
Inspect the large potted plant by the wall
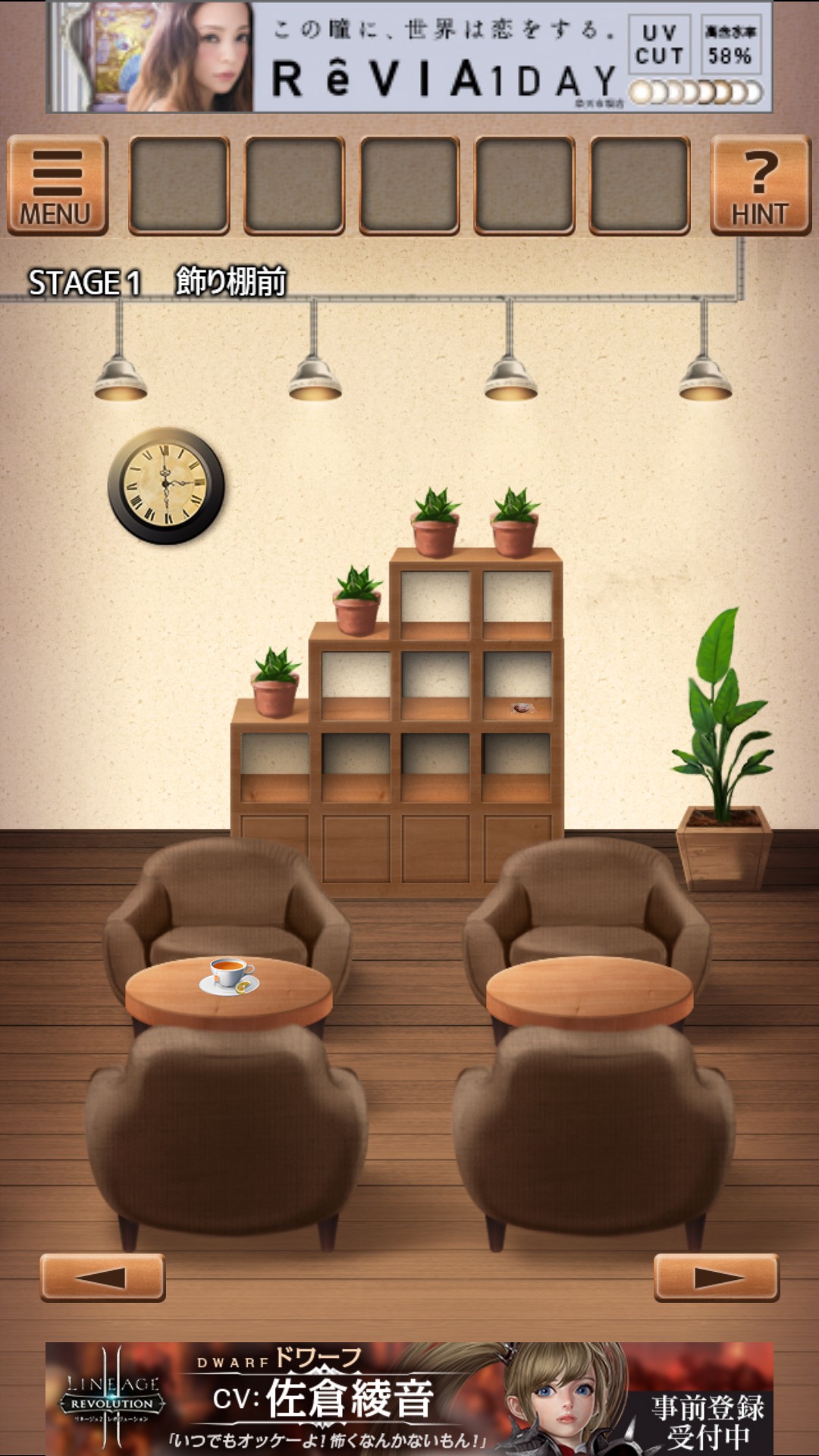(722, 751)
